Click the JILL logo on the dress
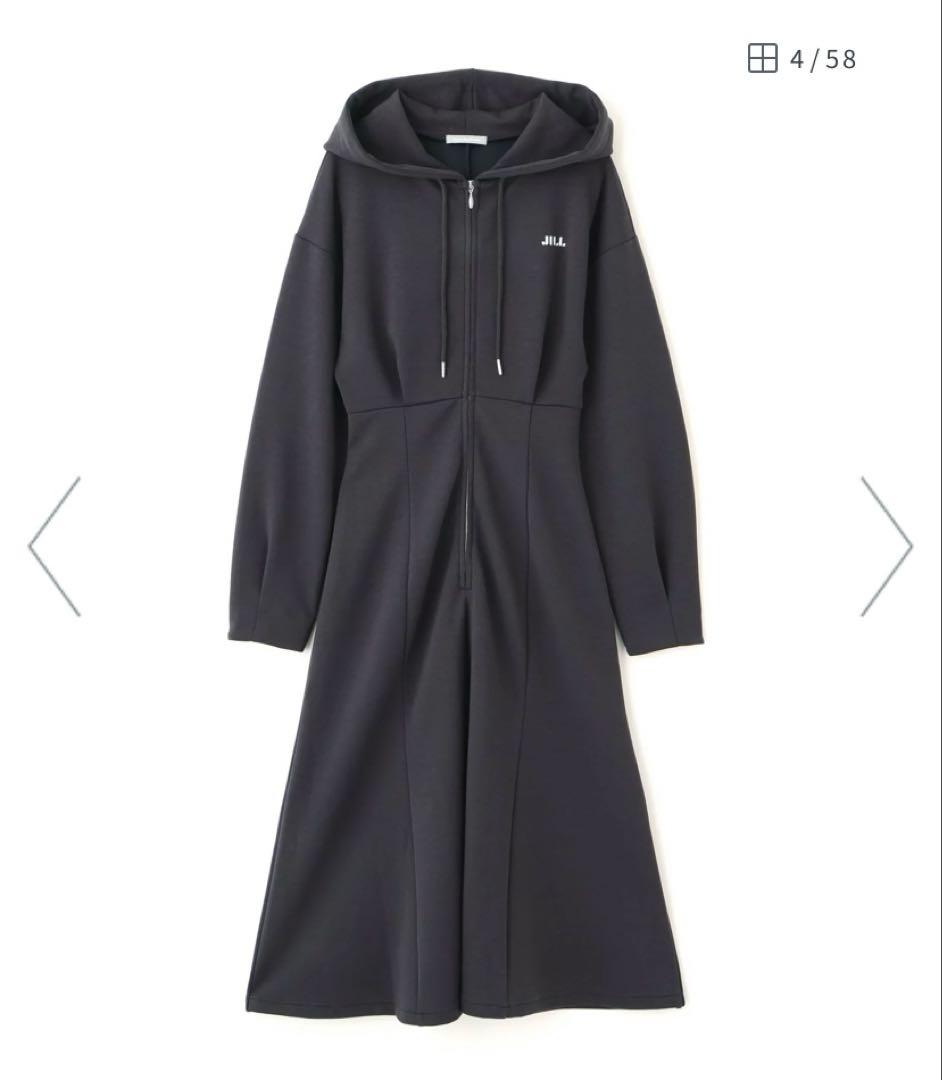The height and width of the screenshot is (1080, 942). pos(552,240)
